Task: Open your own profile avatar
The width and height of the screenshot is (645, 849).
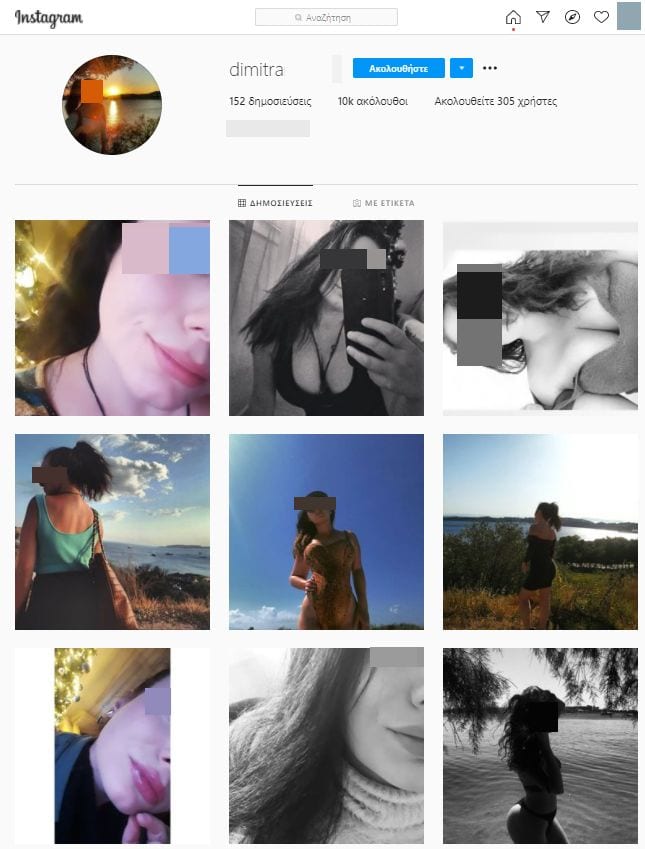Action: click(x=629, y=17)
